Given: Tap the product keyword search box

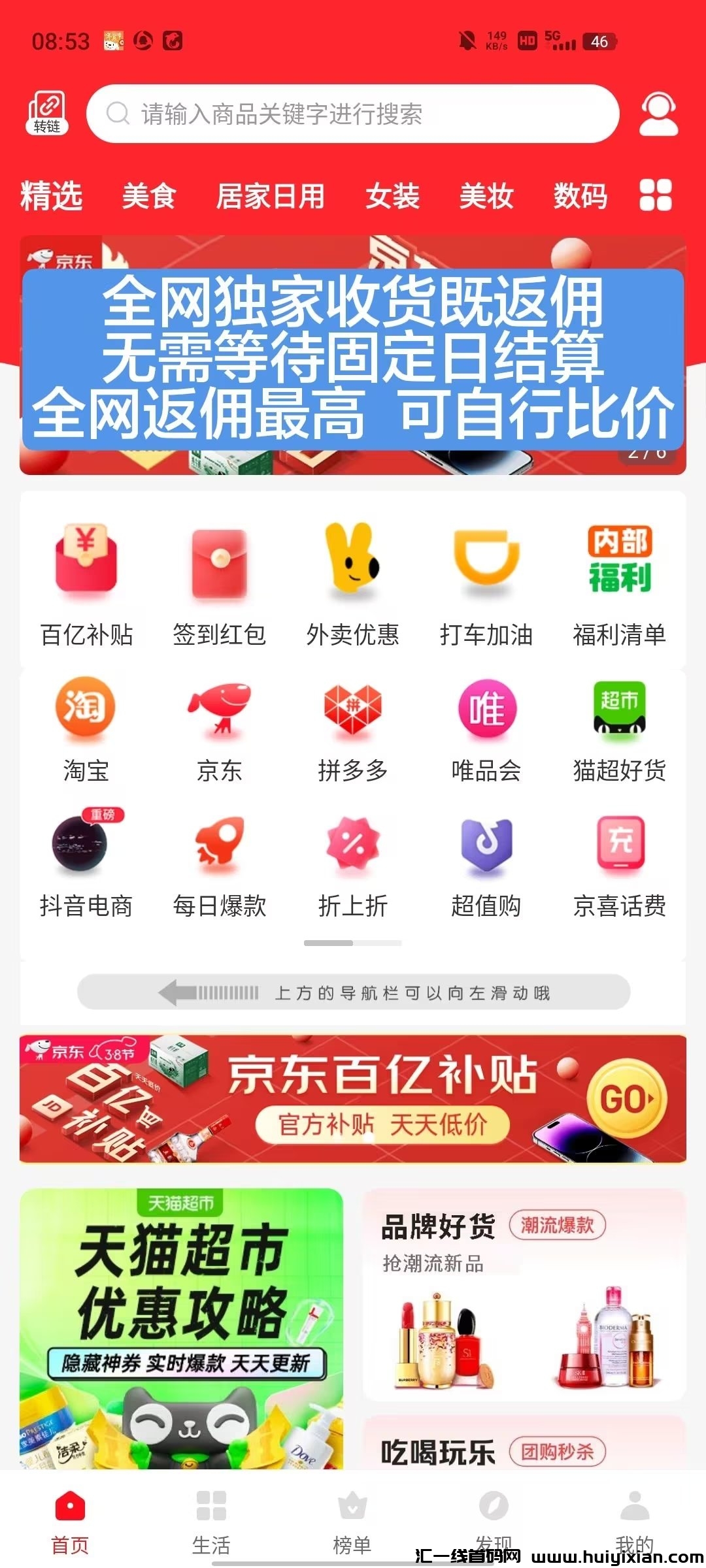Looking at the screenshot, I should 353,114.
